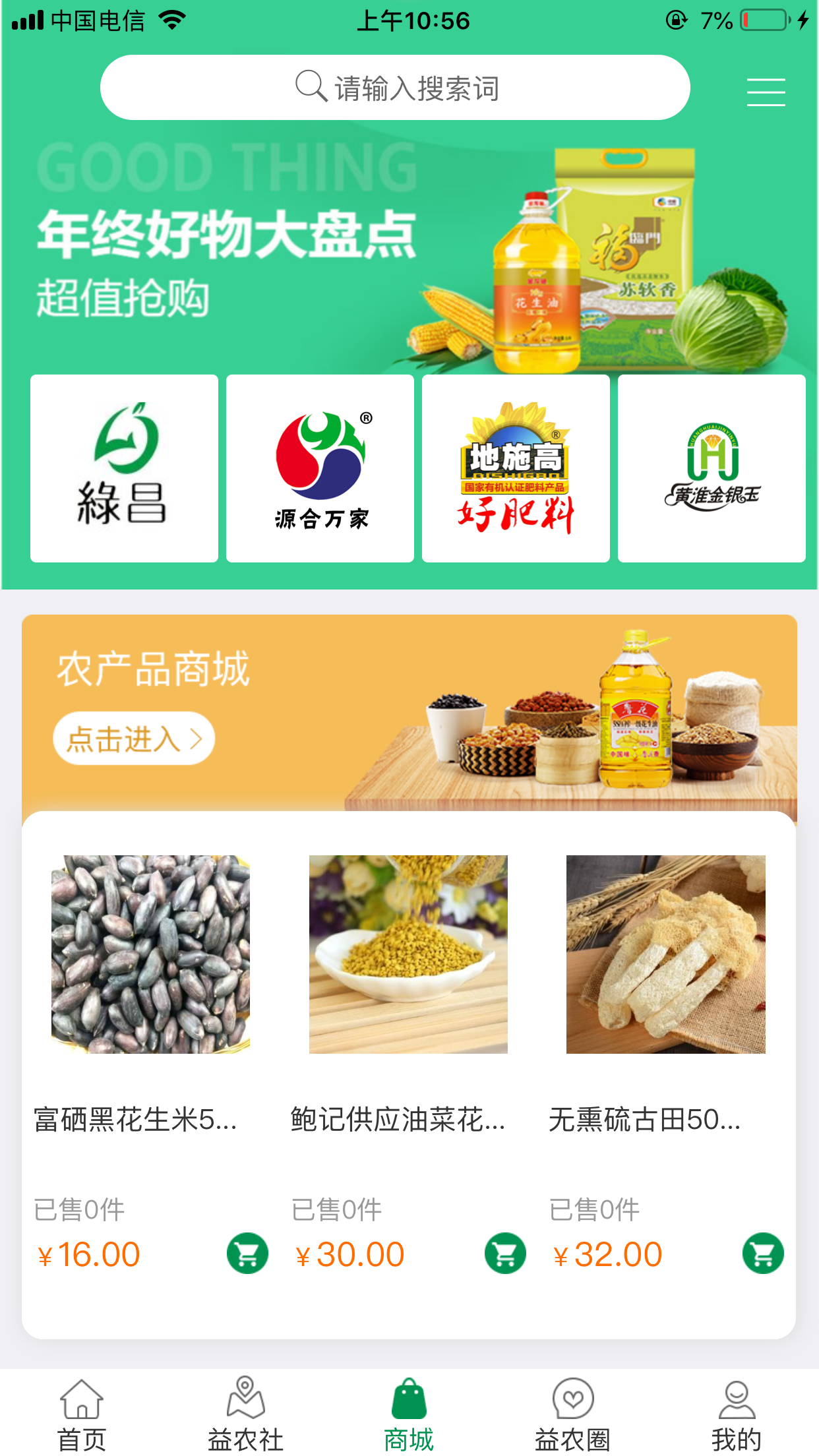This screenshot has height=1456, width=819.
Task: Open the hamburger menu icon
Action: 766,92
